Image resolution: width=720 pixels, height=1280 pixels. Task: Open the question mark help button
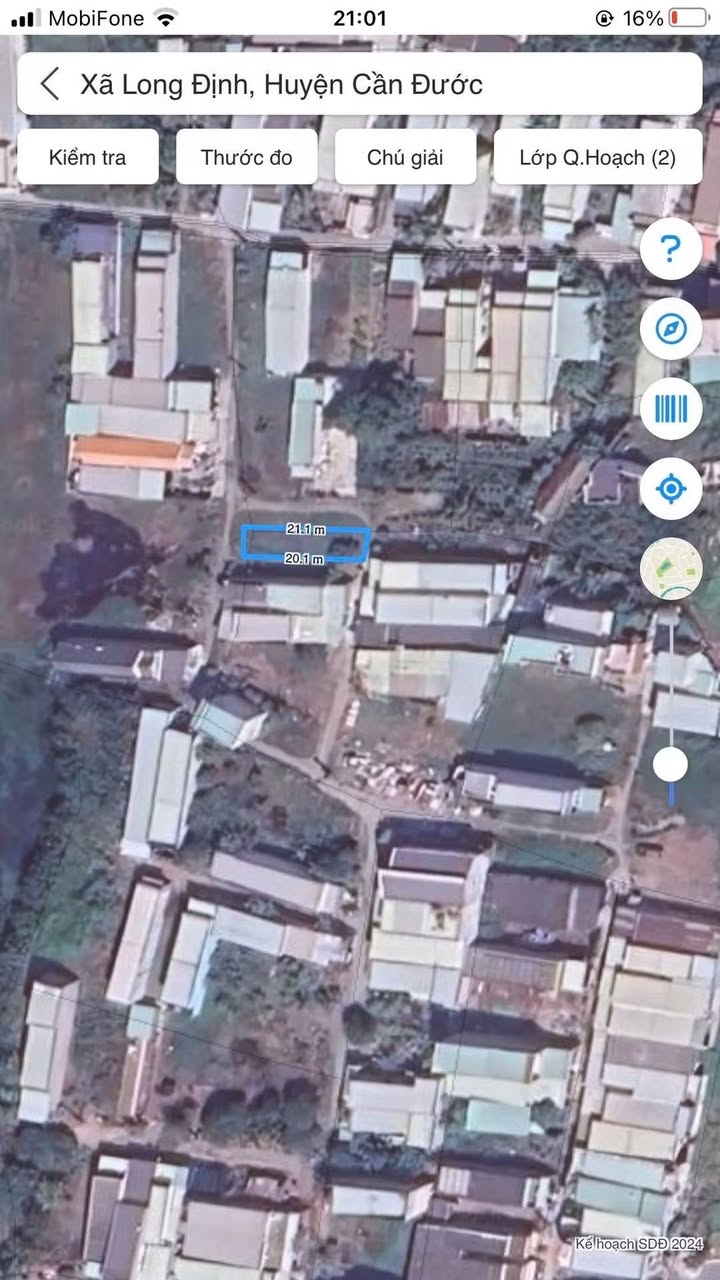(671, 249)
